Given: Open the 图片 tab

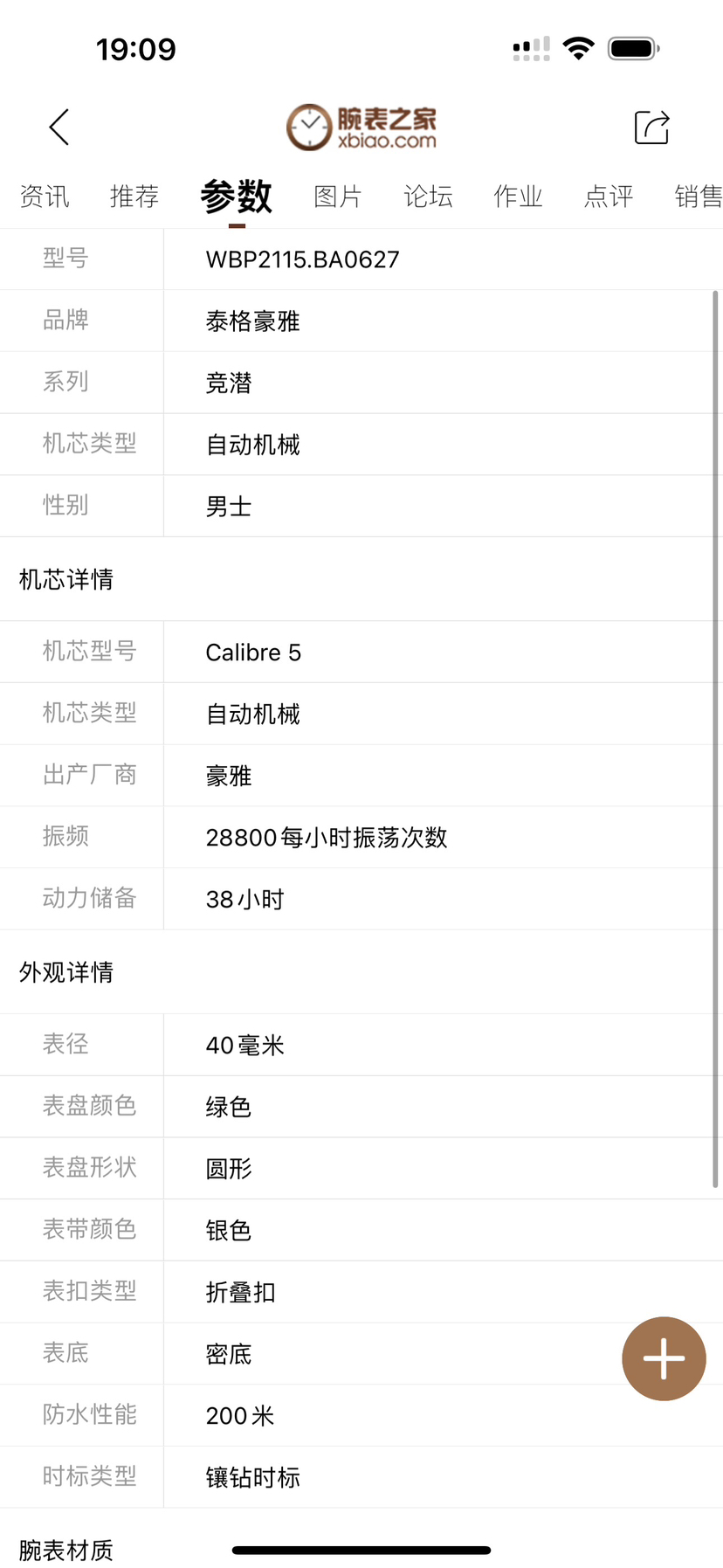Looking at the screenshot, I should (x=338, y=197).
